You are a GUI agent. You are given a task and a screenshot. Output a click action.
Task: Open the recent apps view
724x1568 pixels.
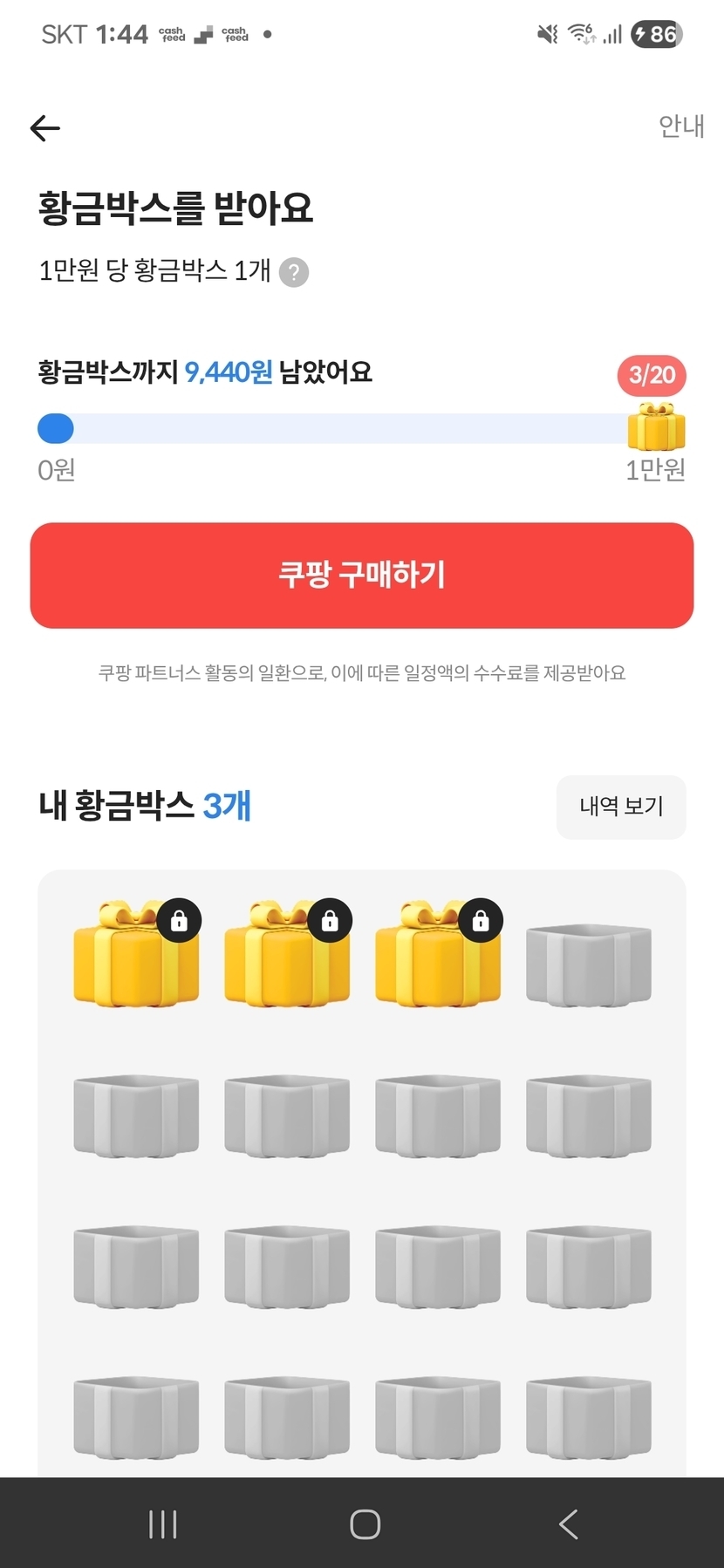(163, 1524)
